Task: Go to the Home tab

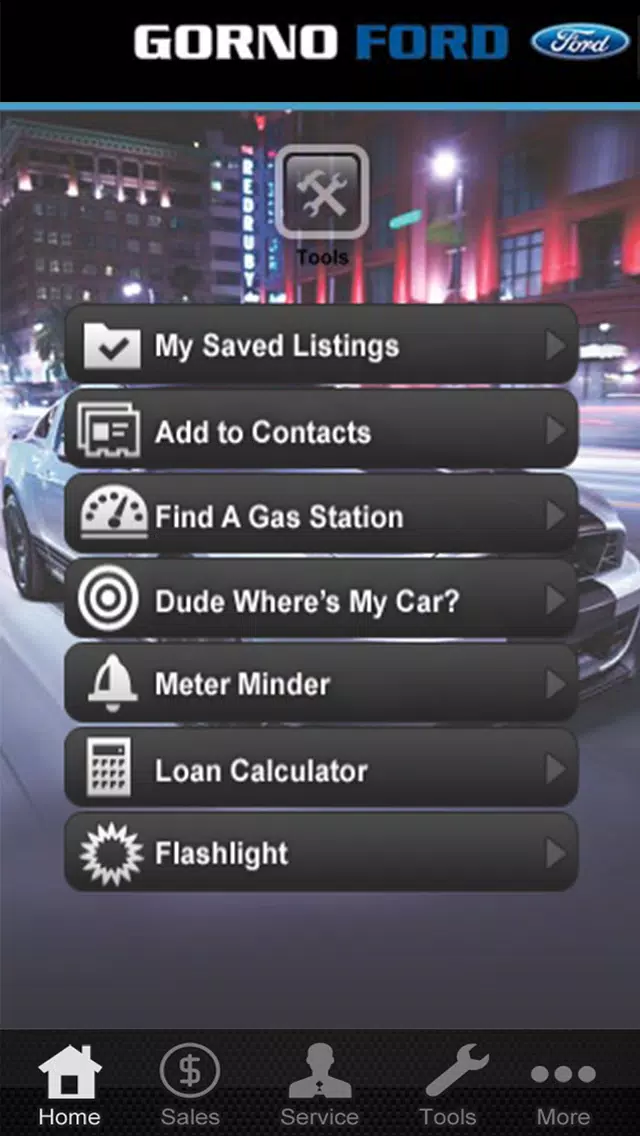Action: pyautogui.click(x=70, y=1085)
